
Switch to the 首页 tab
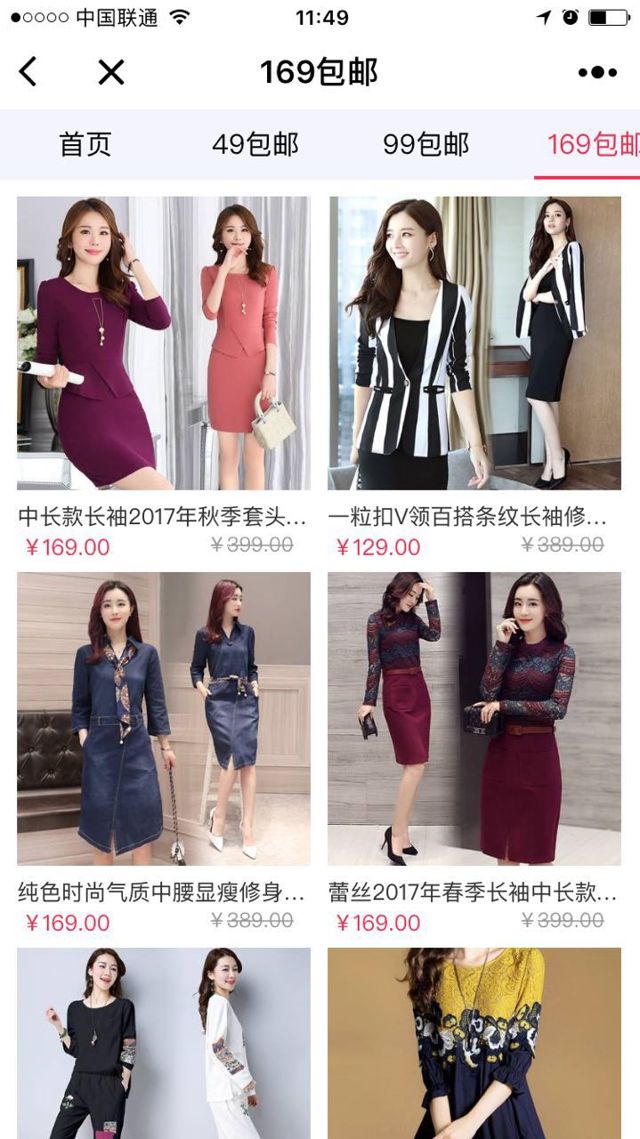(x=85, y=144)
